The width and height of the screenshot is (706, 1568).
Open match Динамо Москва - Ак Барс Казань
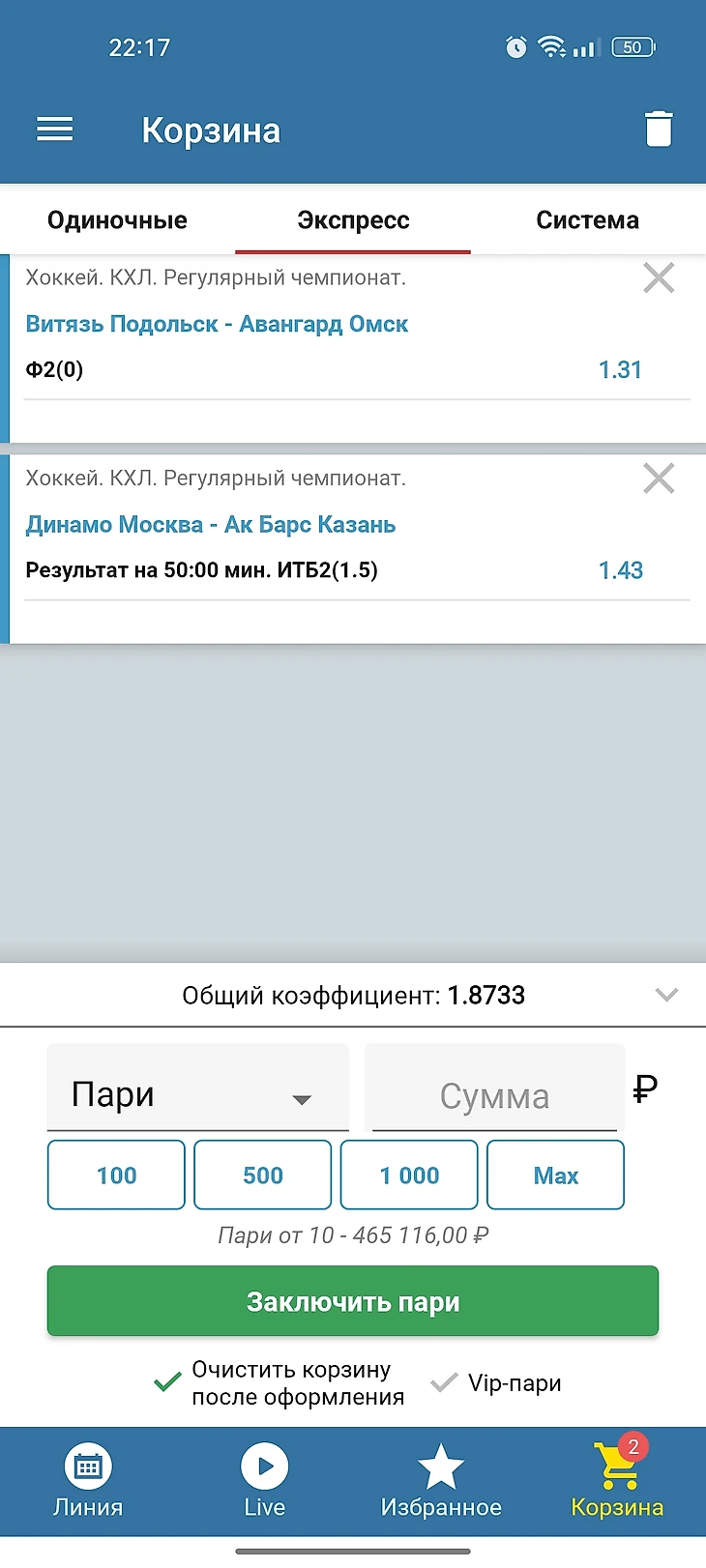(x=211, y=525)
